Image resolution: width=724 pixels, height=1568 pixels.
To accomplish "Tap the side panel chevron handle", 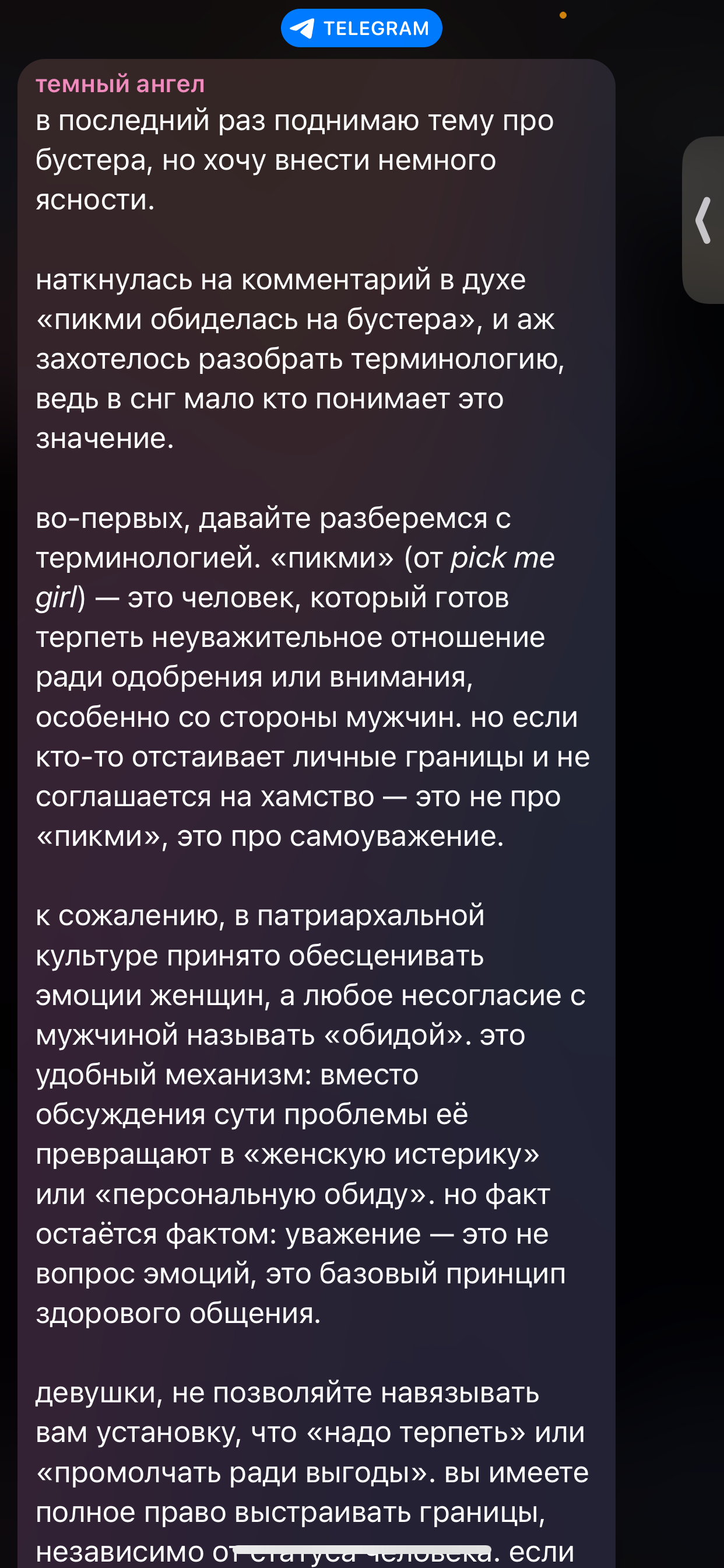I will pos(704,220).
